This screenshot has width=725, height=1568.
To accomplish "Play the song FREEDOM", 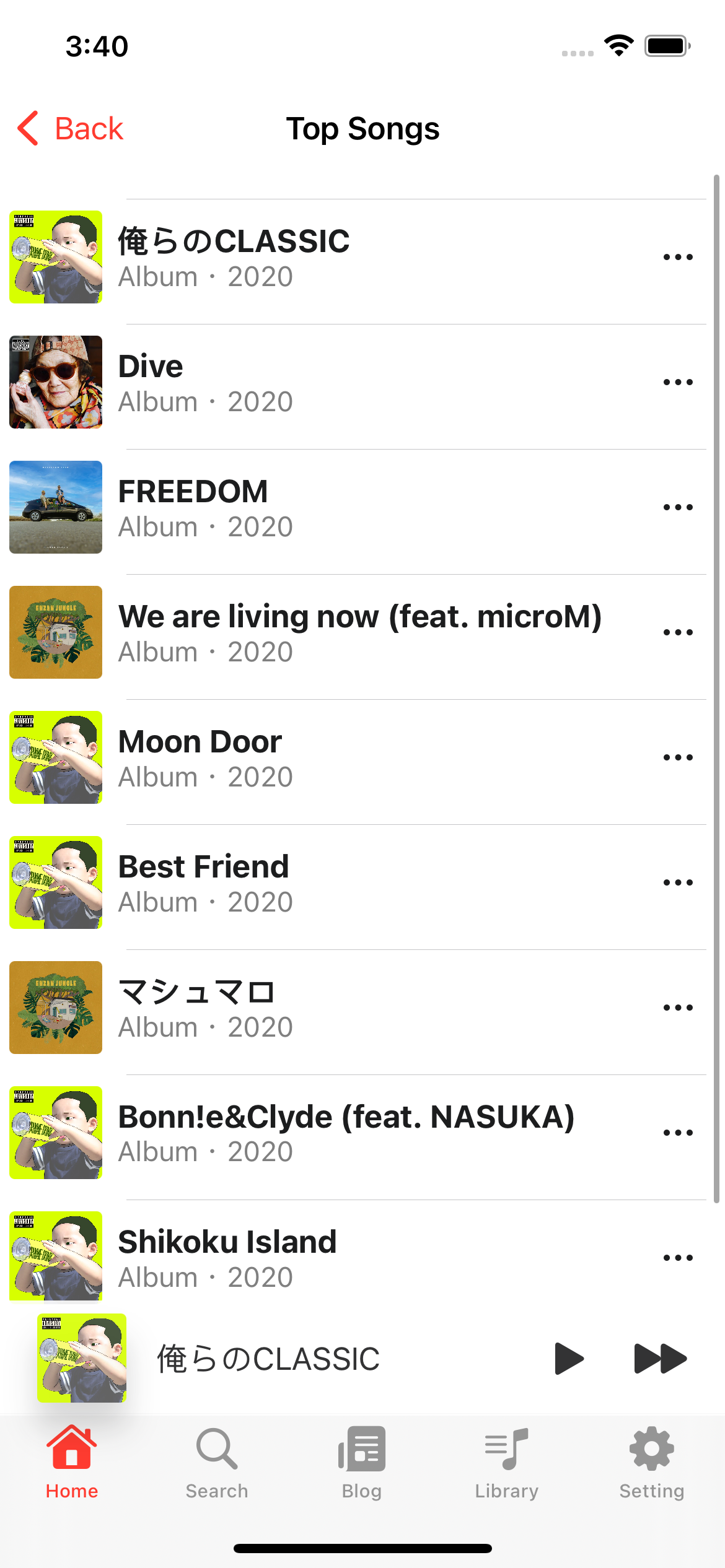I will pyautogui.click(x=310, y=507).
